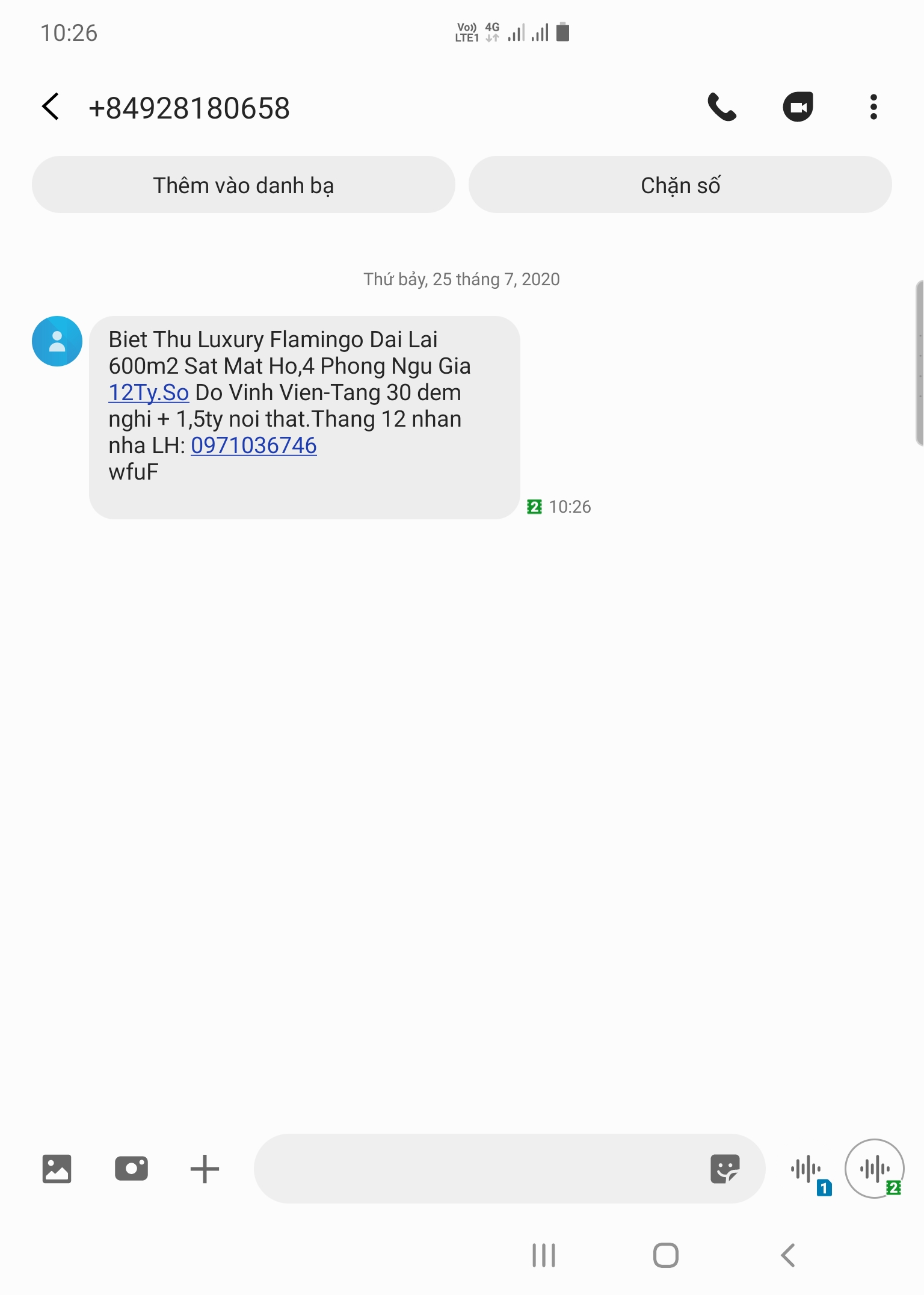Call +84928180658 with the phone icon
924x1295 pixels.
(x=721, y=107)
